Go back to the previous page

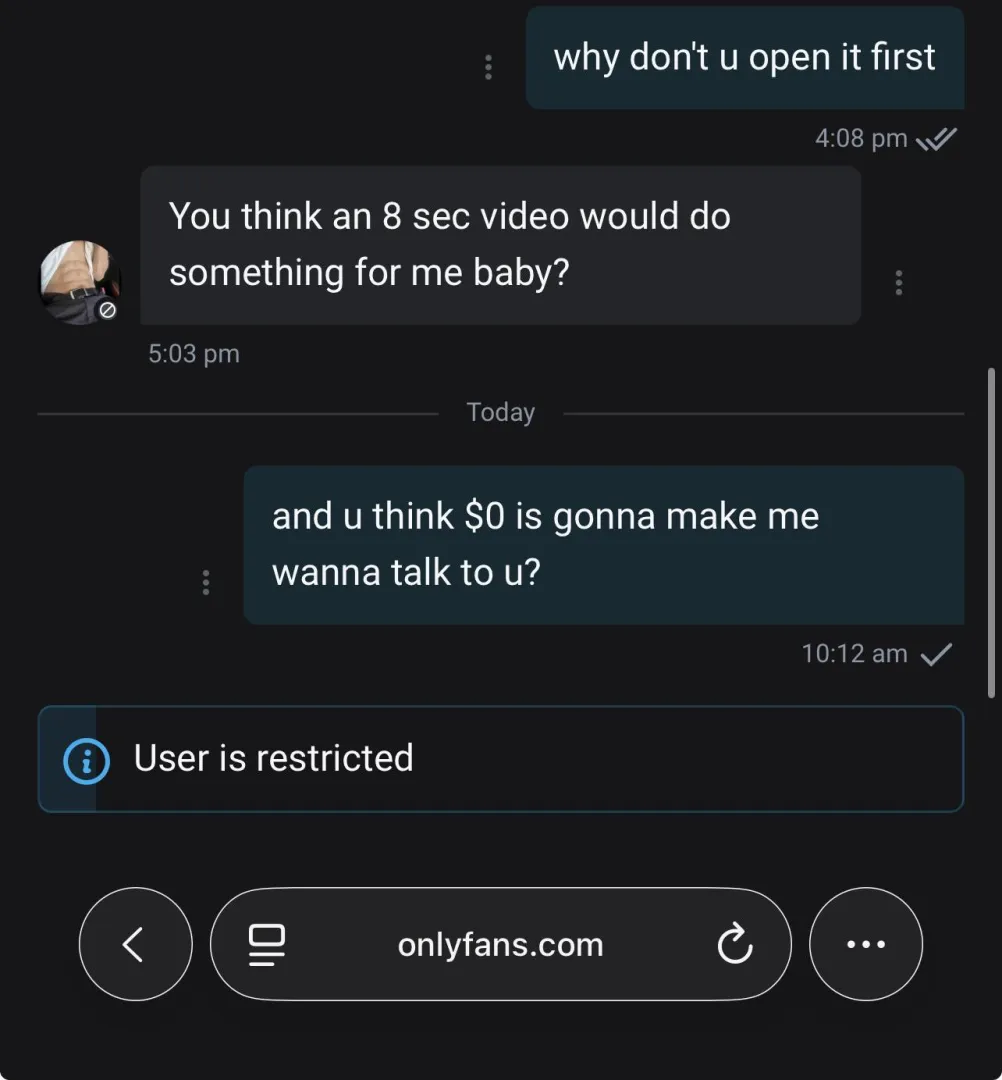(x=135, y=944)
